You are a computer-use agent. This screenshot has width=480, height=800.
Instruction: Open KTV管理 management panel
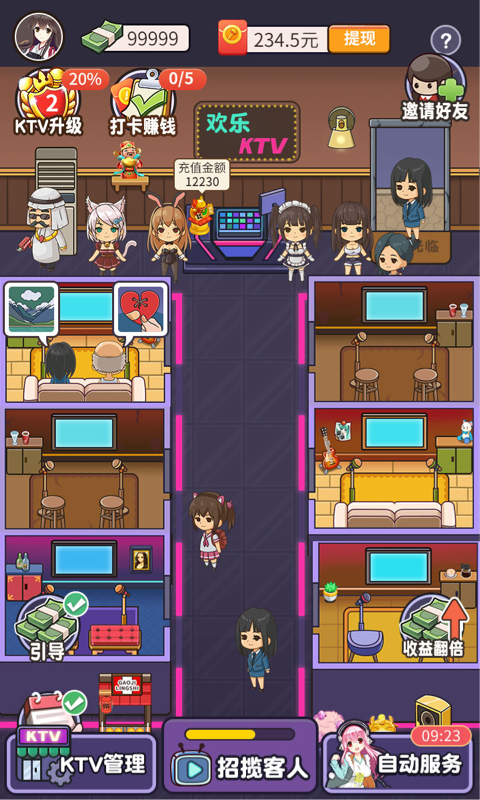(x=82, y=762)
